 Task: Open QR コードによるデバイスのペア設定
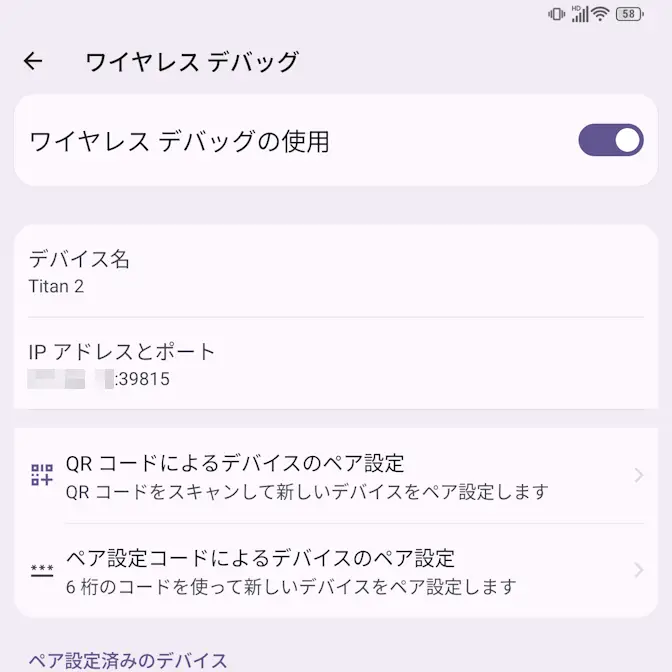pyautogui.click(x=336, y=476)
